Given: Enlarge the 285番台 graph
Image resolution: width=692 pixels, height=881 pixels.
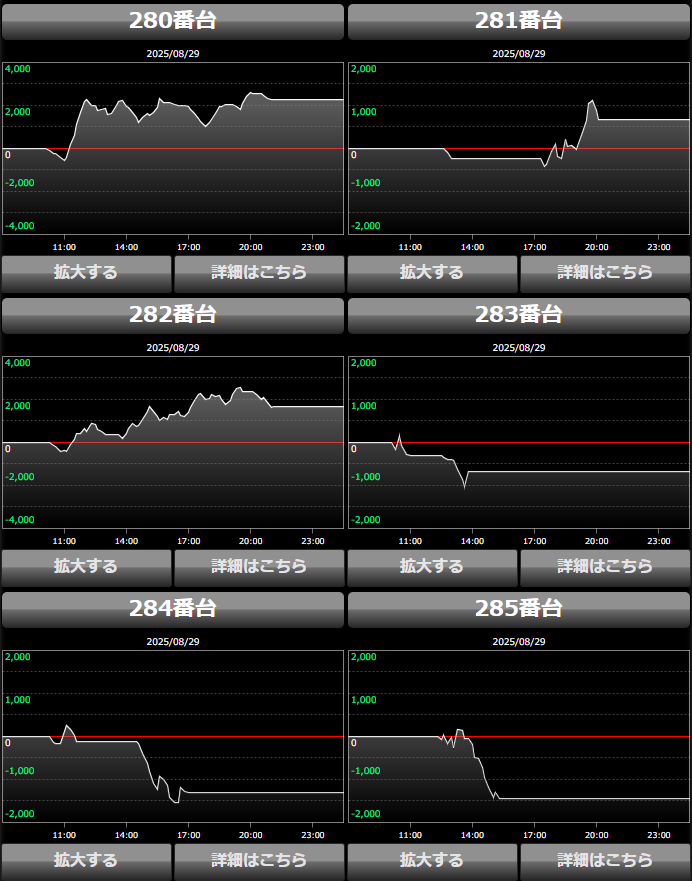Looking at the screenshot, I should (432, 860).
